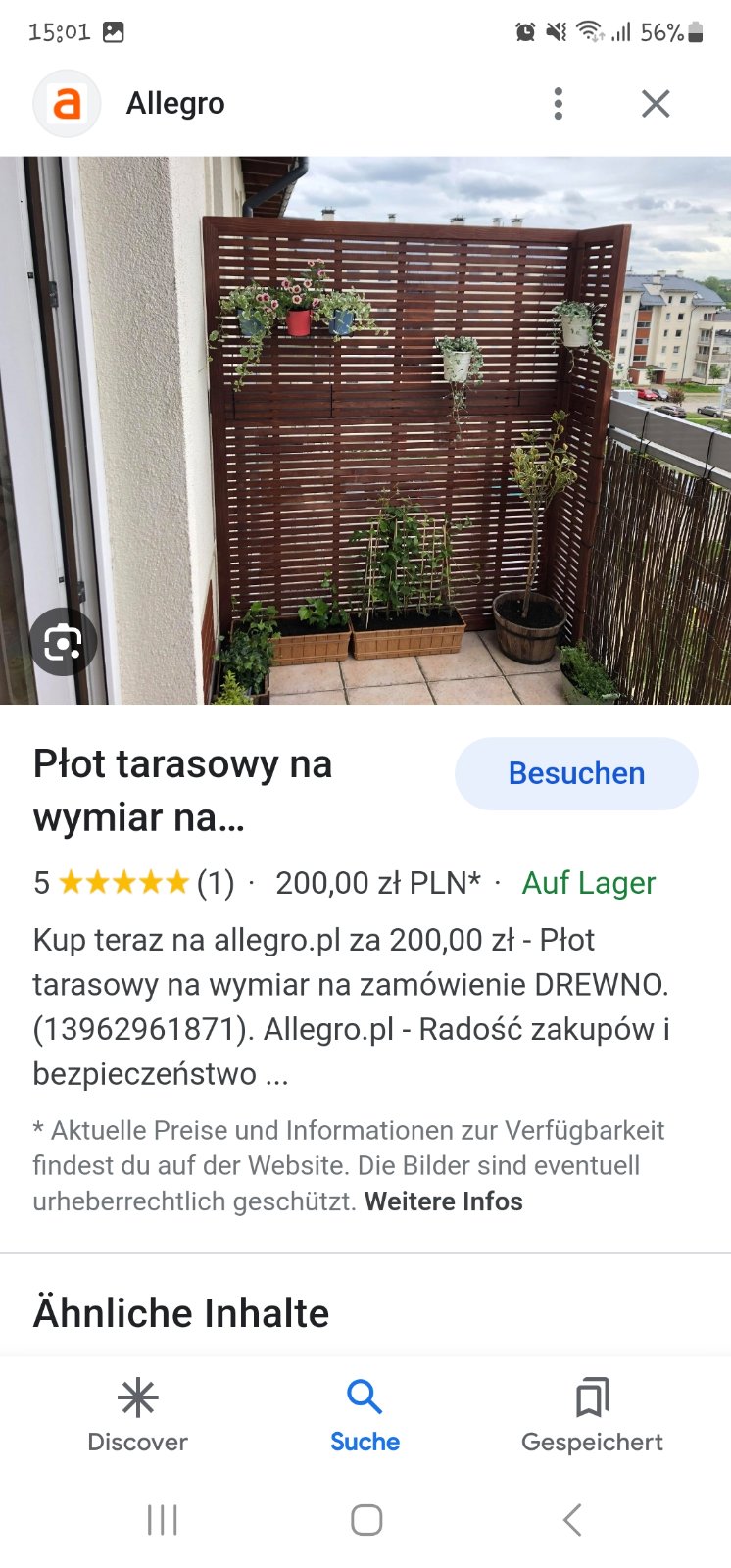Select the Suche tab
Screen dimensions: 731x1568
click(365, 1415)
